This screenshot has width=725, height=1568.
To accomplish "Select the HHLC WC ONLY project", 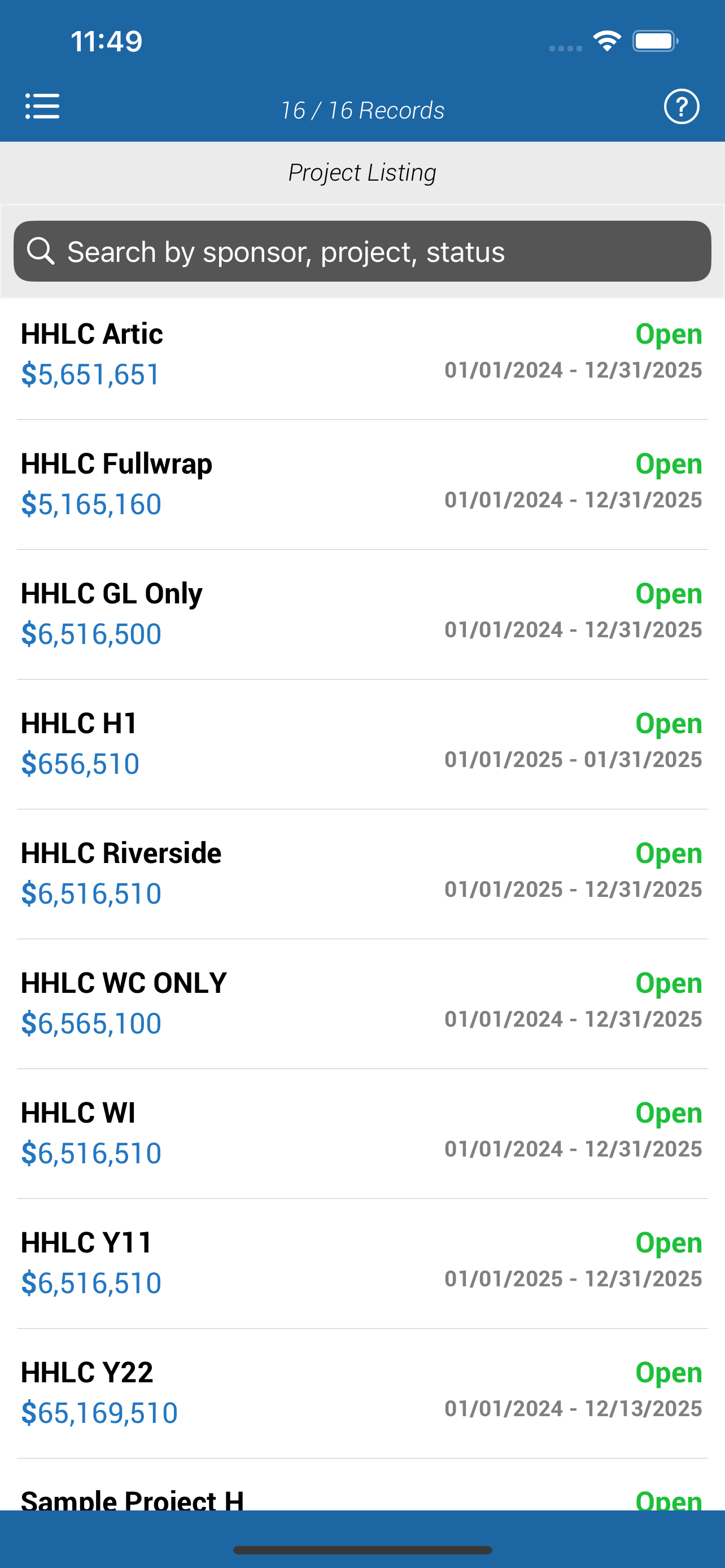I will [362, 1003].
